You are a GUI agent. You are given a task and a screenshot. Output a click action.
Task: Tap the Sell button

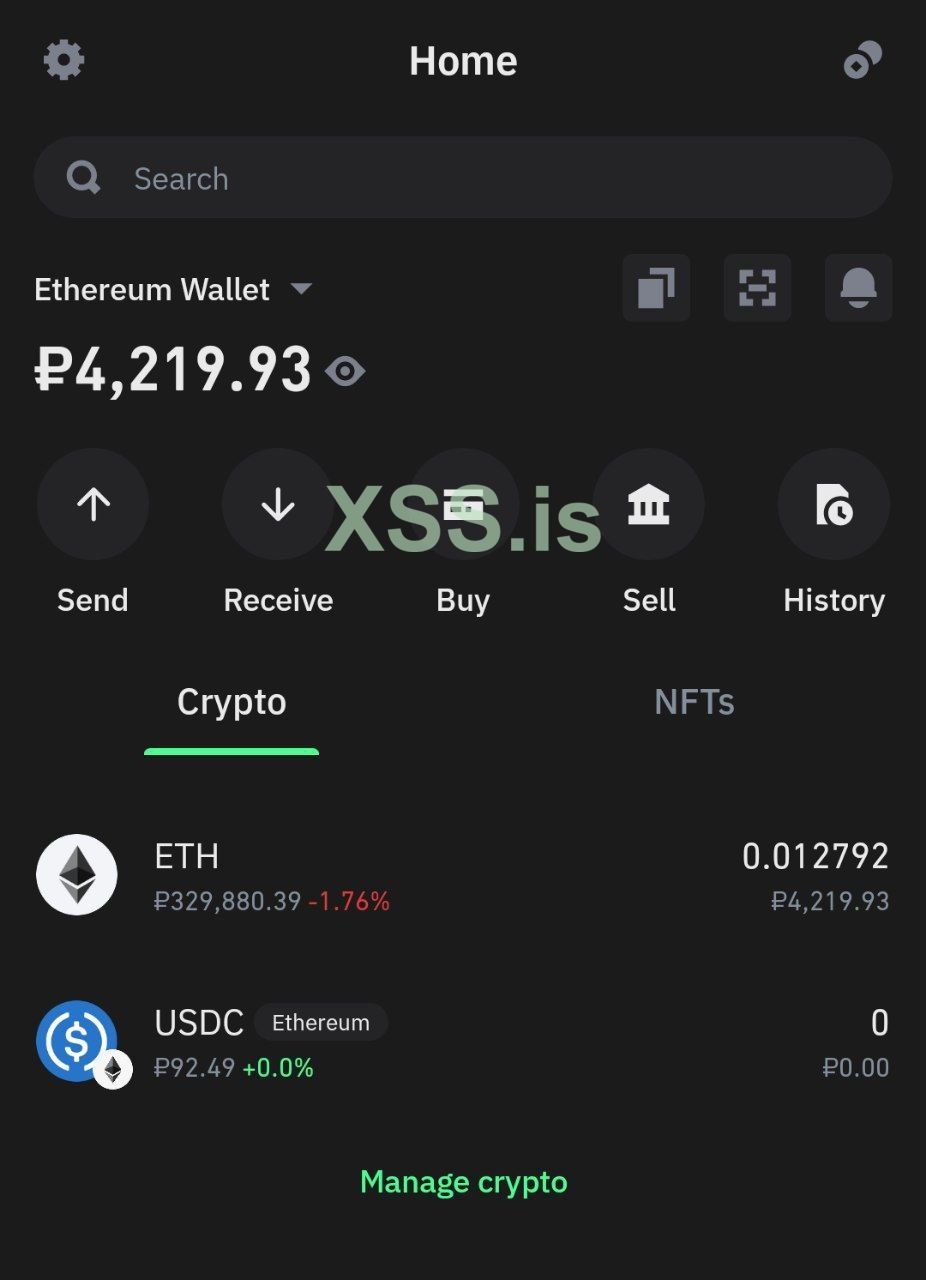649,505
